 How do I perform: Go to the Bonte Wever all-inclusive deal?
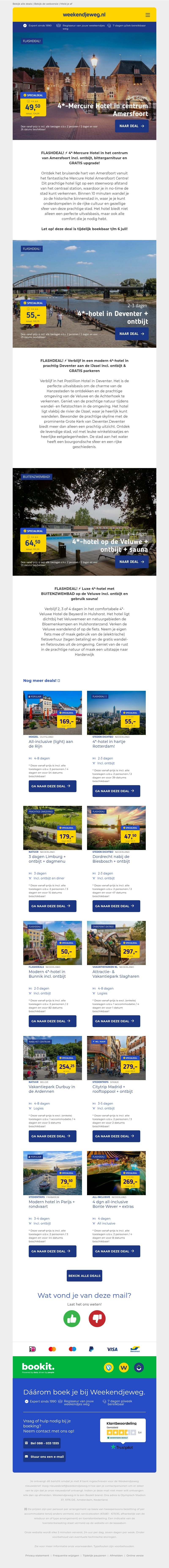tap(116, 1251)
